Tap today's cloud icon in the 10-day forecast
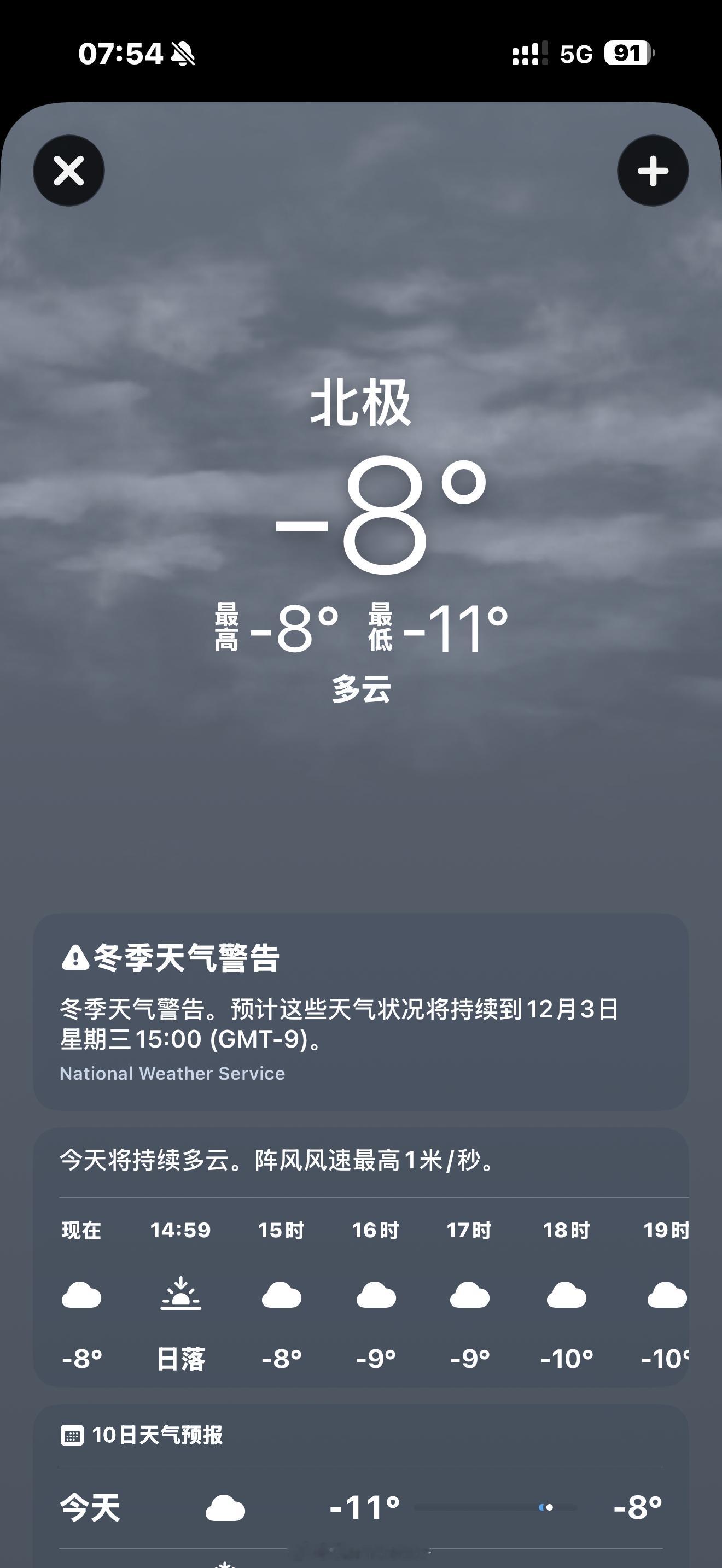 (x=225, y=1508)
